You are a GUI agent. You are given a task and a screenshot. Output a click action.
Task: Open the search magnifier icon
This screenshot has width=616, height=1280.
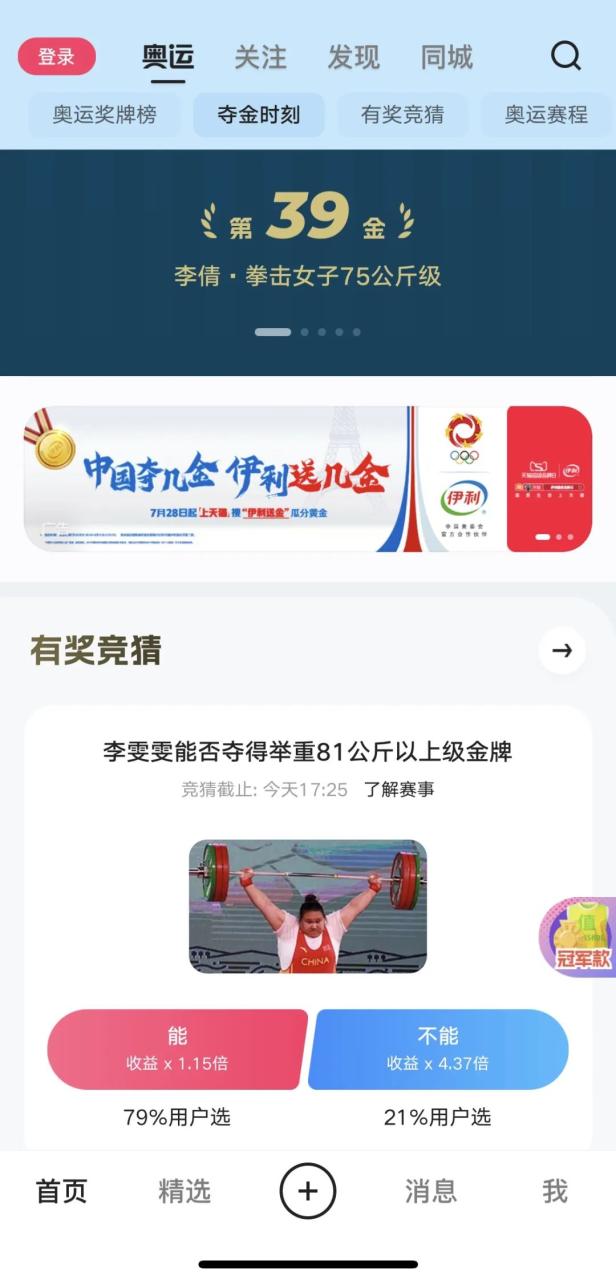tap(566, 56)
